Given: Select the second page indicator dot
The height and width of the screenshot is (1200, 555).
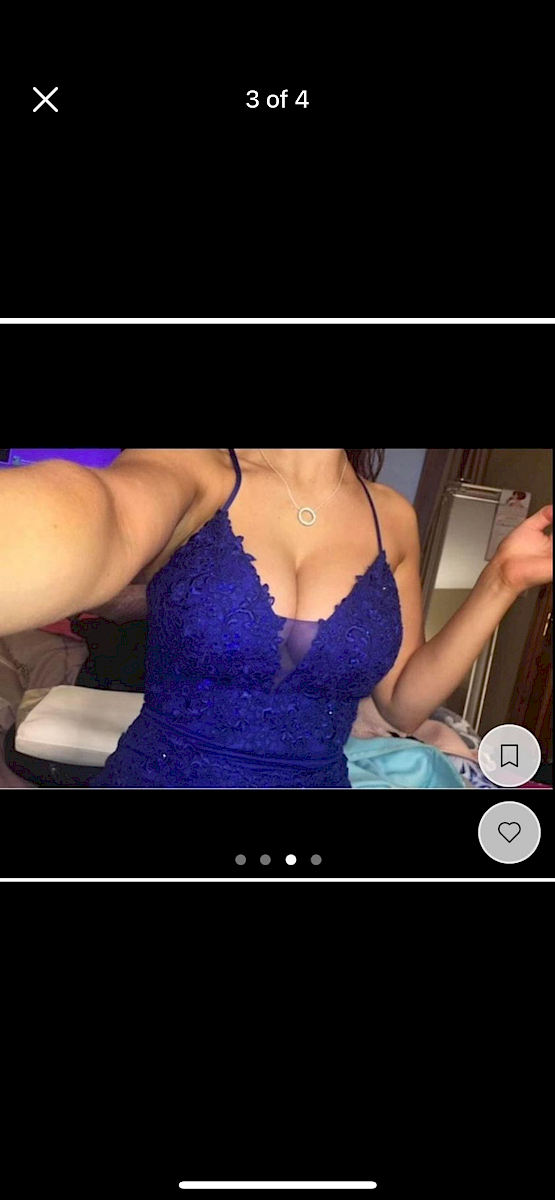Looking at the screenshot, I should click(x=265, y=859).
